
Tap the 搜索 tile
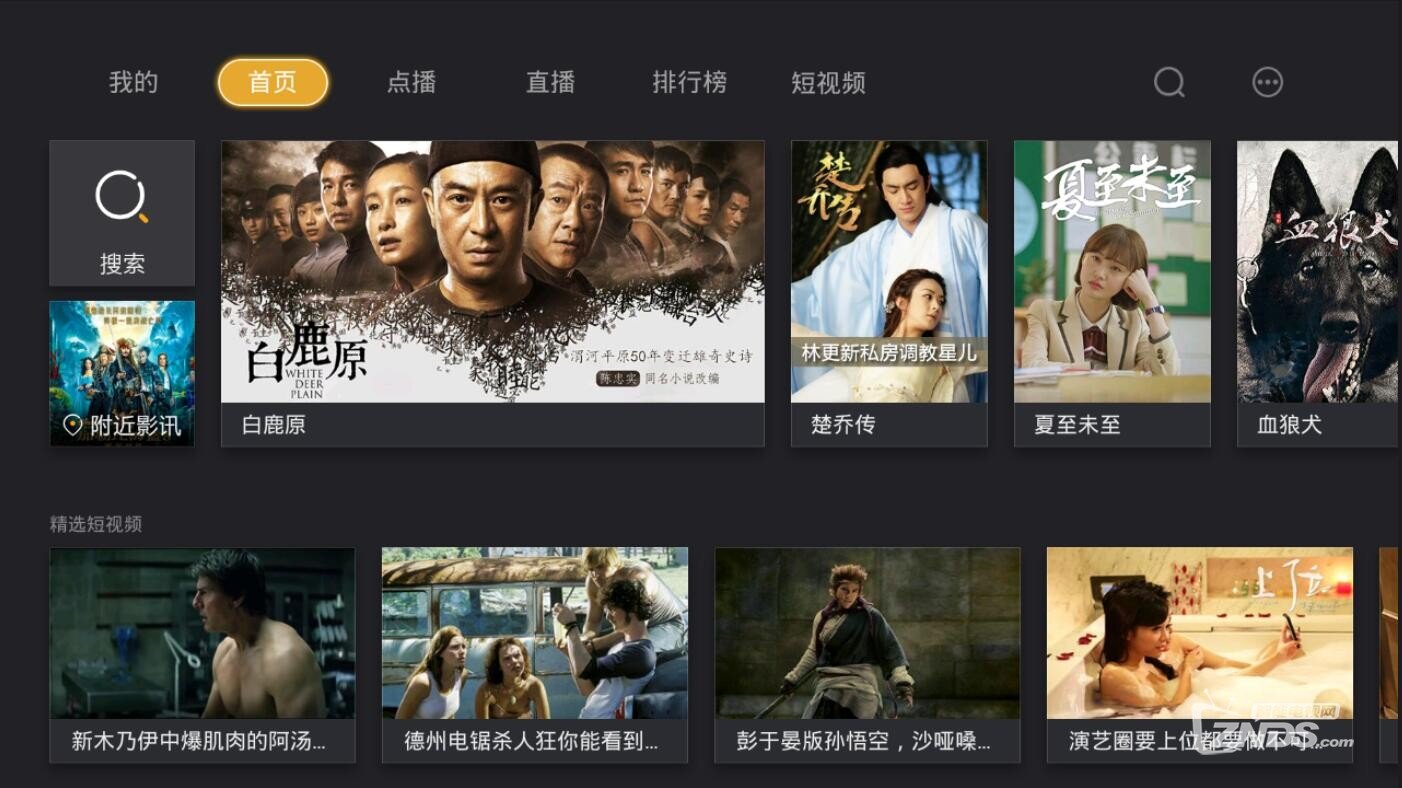[122, 213]
